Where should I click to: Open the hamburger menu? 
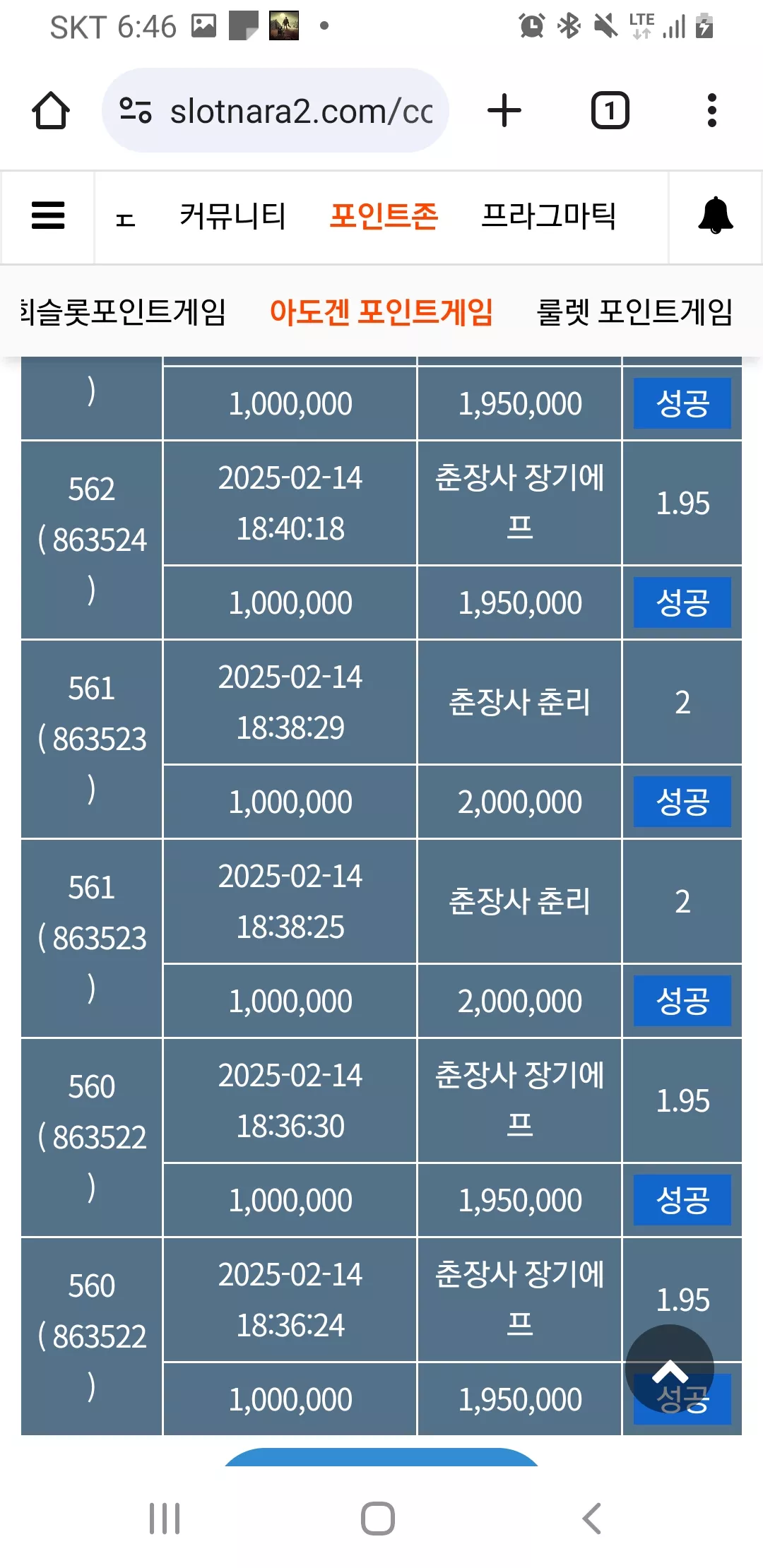(x=48, y=215)
